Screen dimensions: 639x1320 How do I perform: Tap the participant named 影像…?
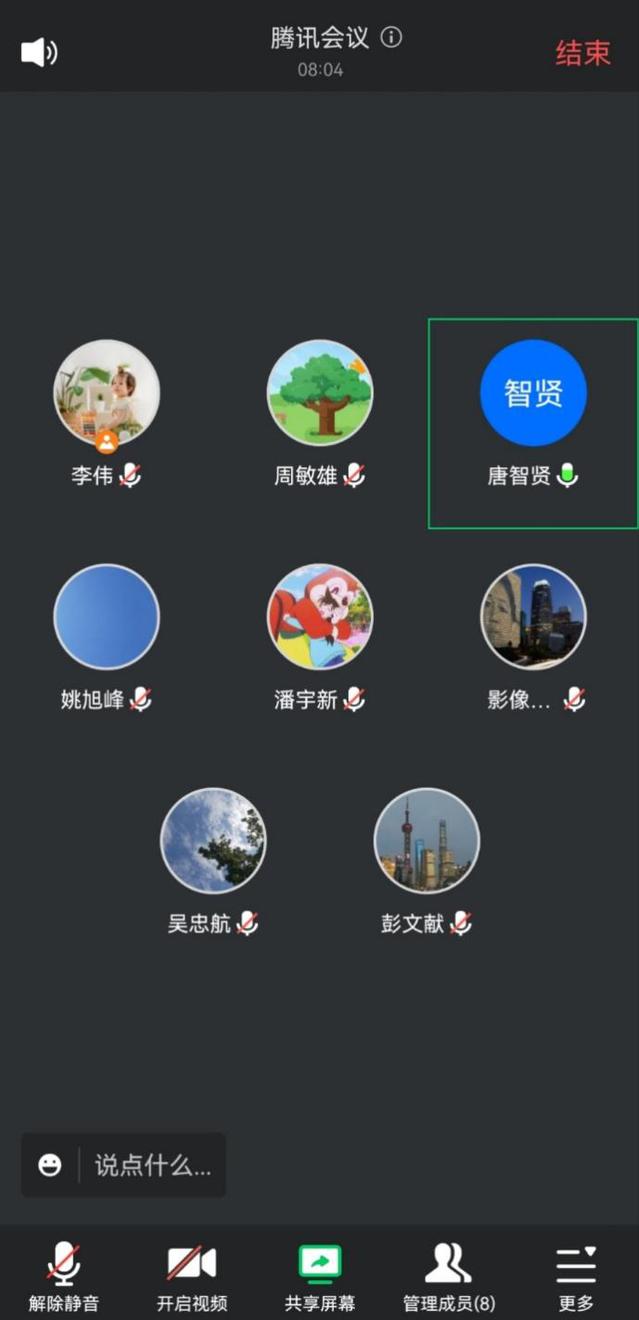pyautogui.click(x=533, y=618)
